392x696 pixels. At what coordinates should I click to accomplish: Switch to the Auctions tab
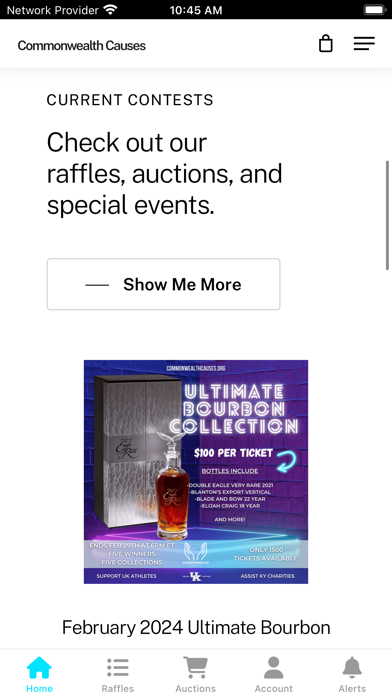(x=196, y=674)
